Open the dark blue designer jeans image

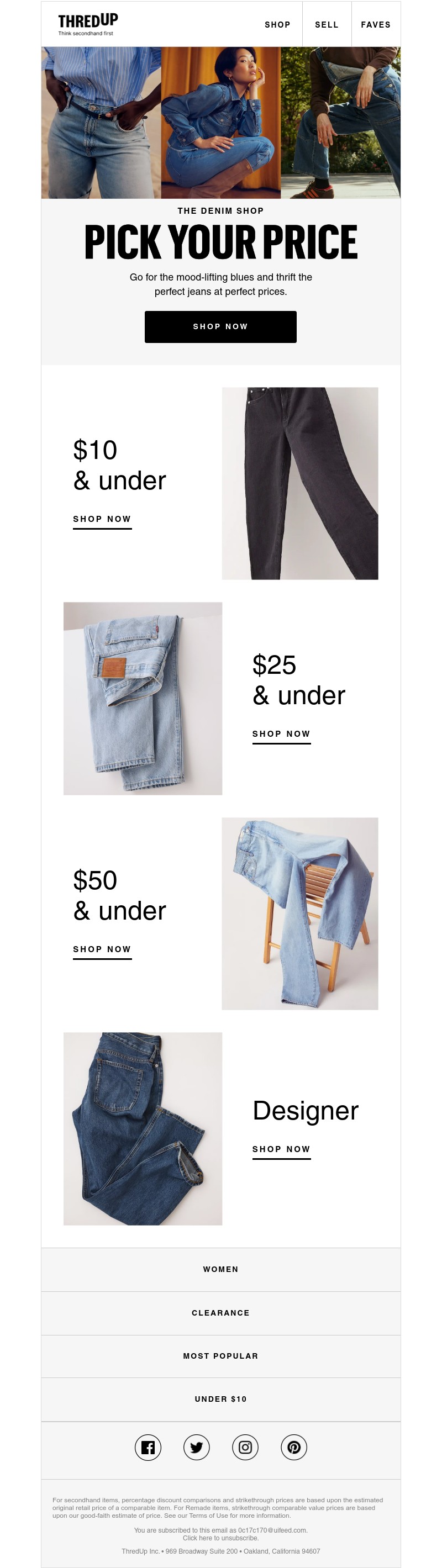tap(143, 1128)
